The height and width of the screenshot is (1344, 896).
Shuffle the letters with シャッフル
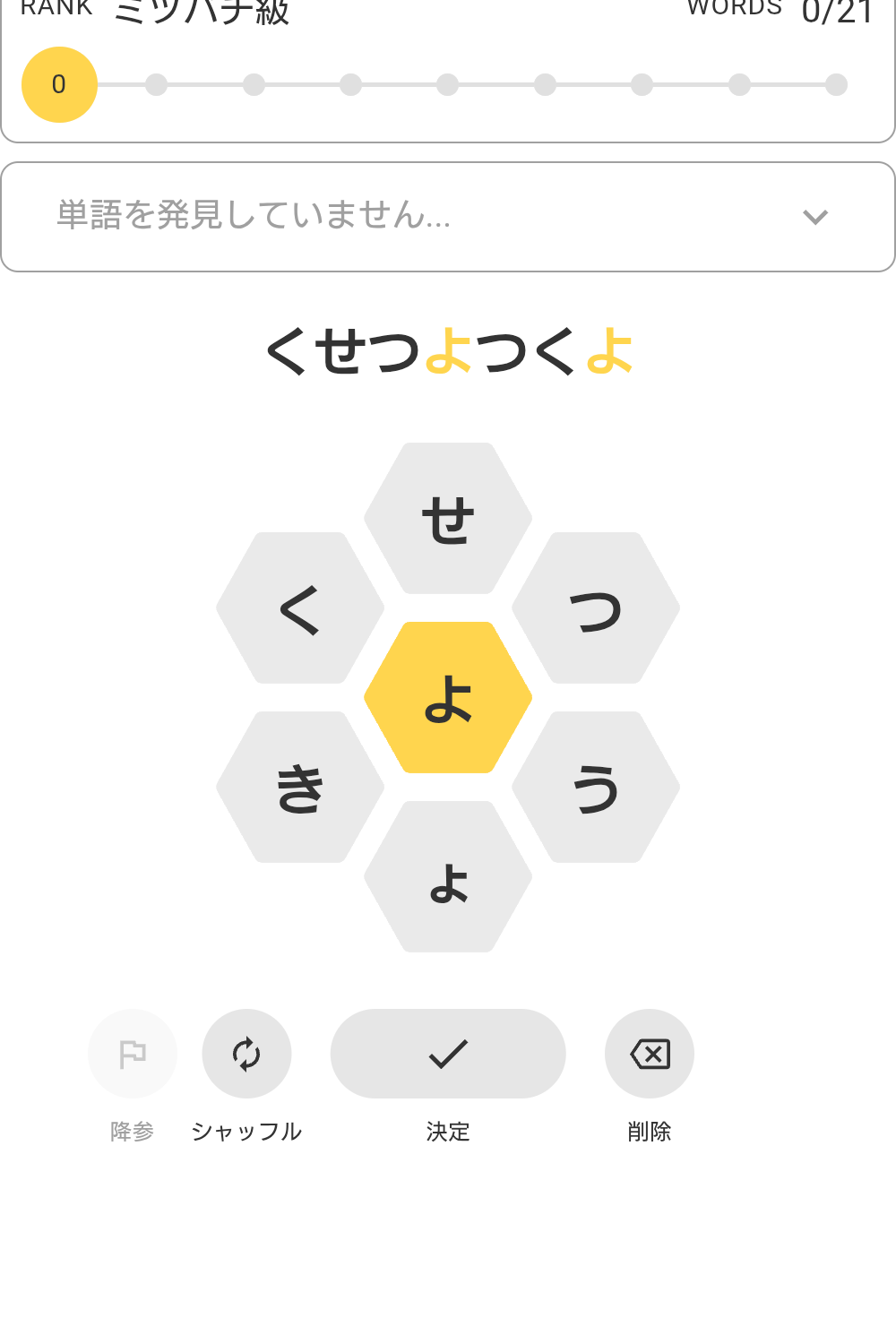(246, 1054)
